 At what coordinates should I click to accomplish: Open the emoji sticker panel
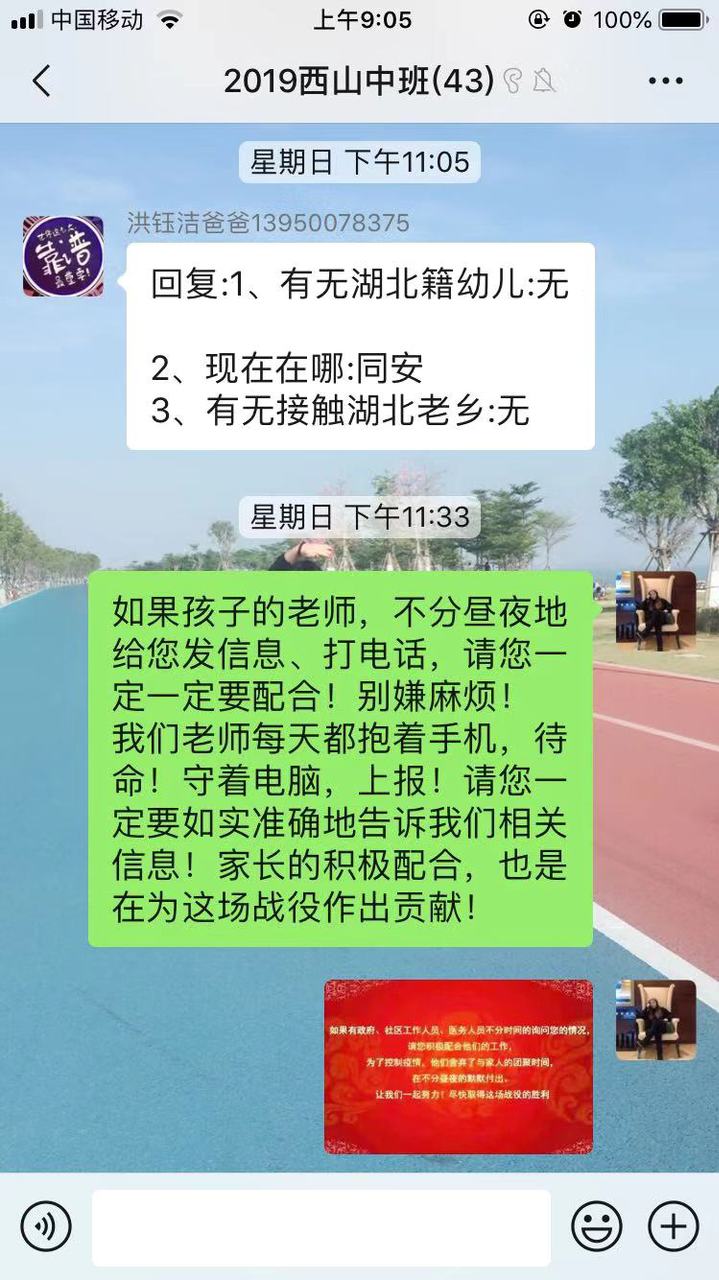pyautogui.click(x=597, y=1225)
